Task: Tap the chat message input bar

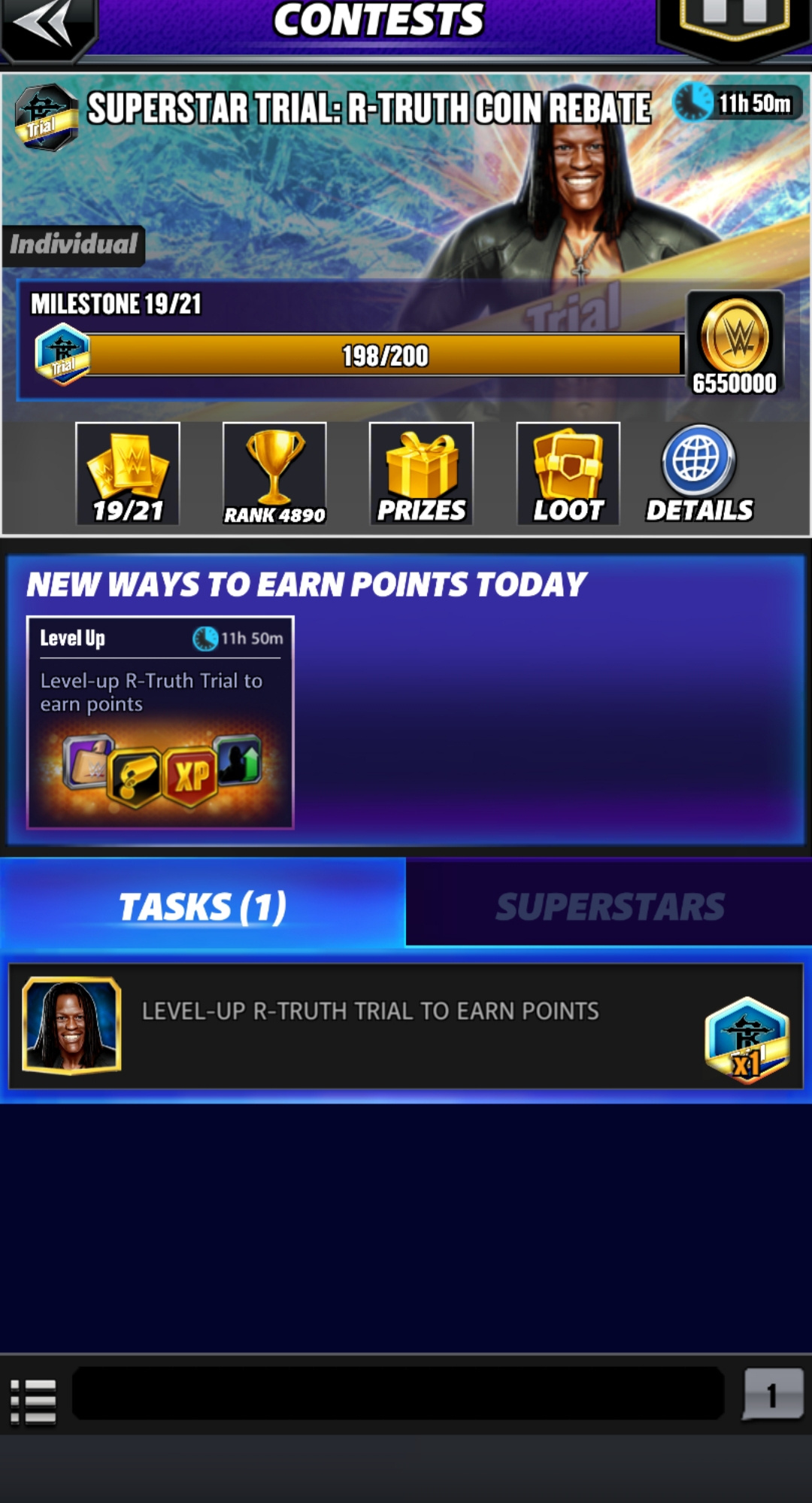Action: 398,1394
